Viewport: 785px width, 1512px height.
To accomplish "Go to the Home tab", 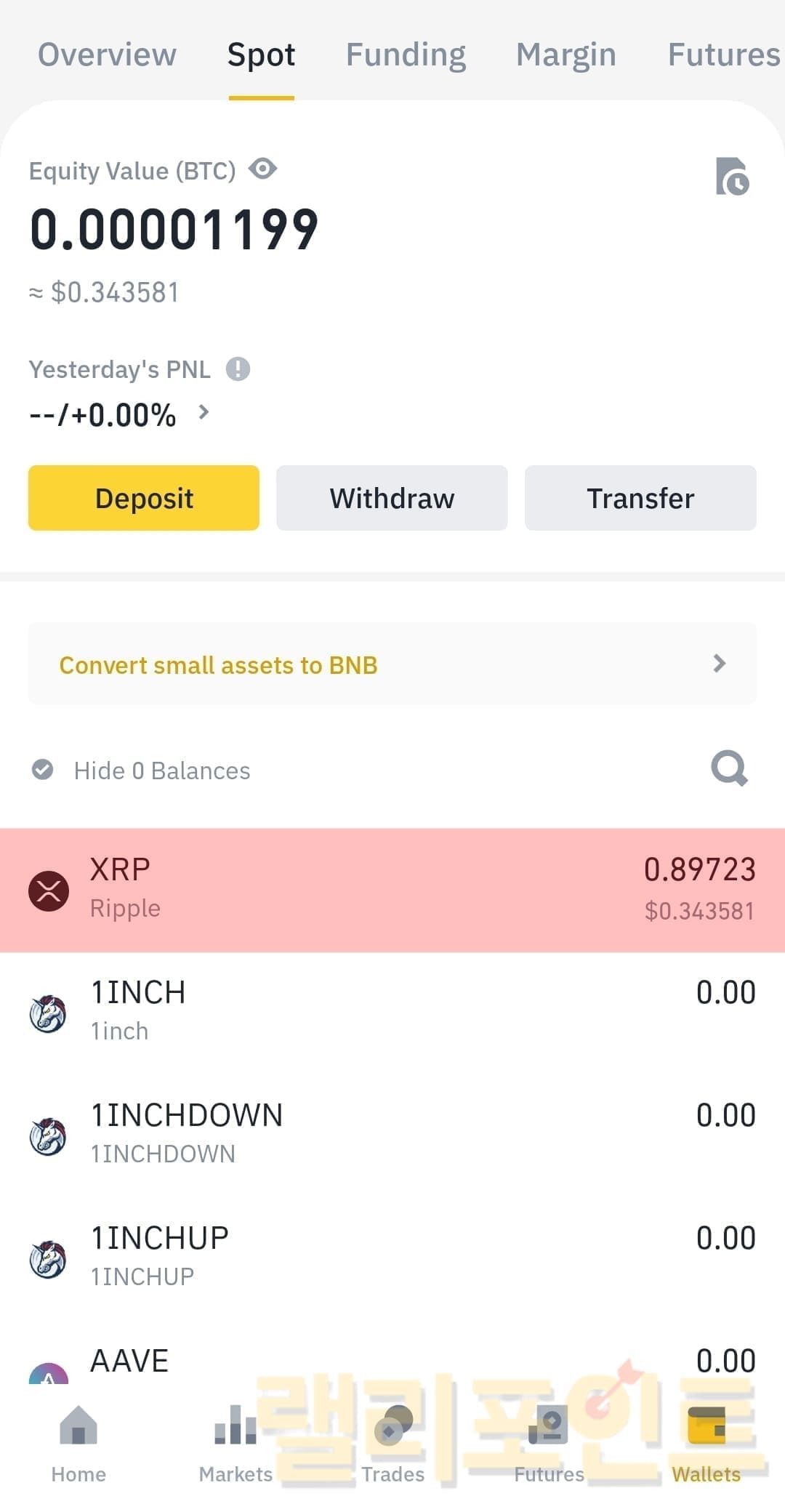I will tap(78, 1443).
